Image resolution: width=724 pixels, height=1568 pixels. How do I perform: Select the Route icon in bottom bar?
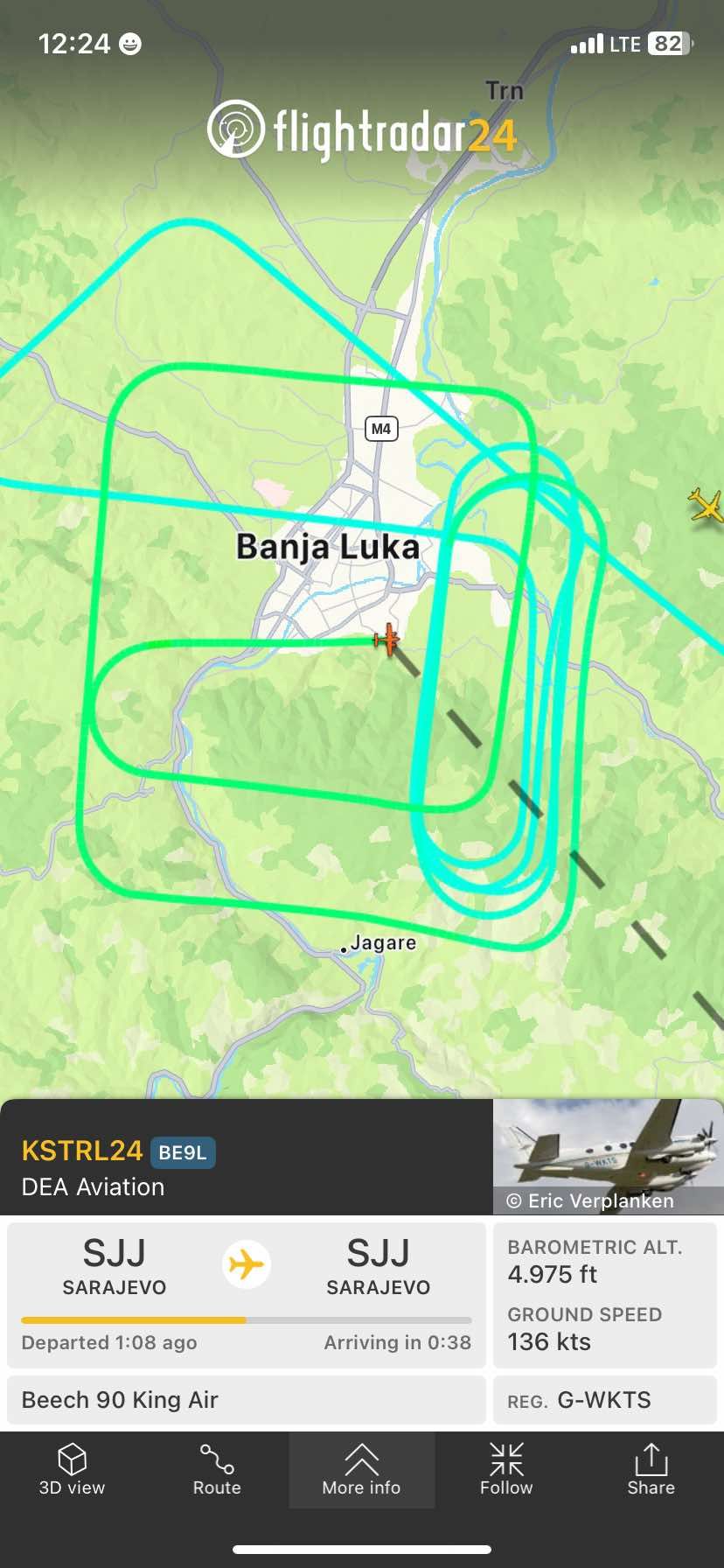(216, 1470)
